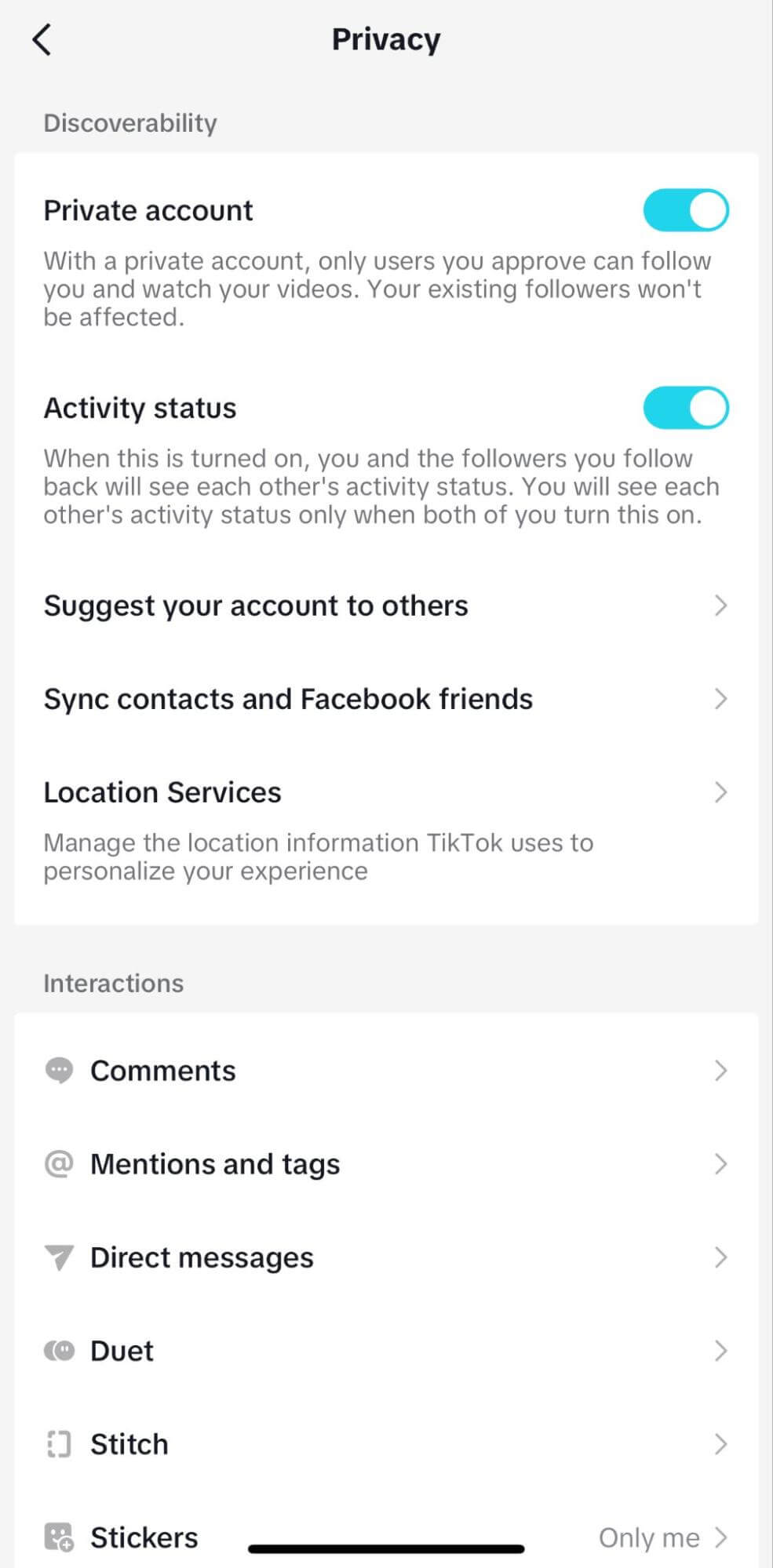Open Location Services settings
This screenshot has height=1568, width=773.
tap(385, 793)
